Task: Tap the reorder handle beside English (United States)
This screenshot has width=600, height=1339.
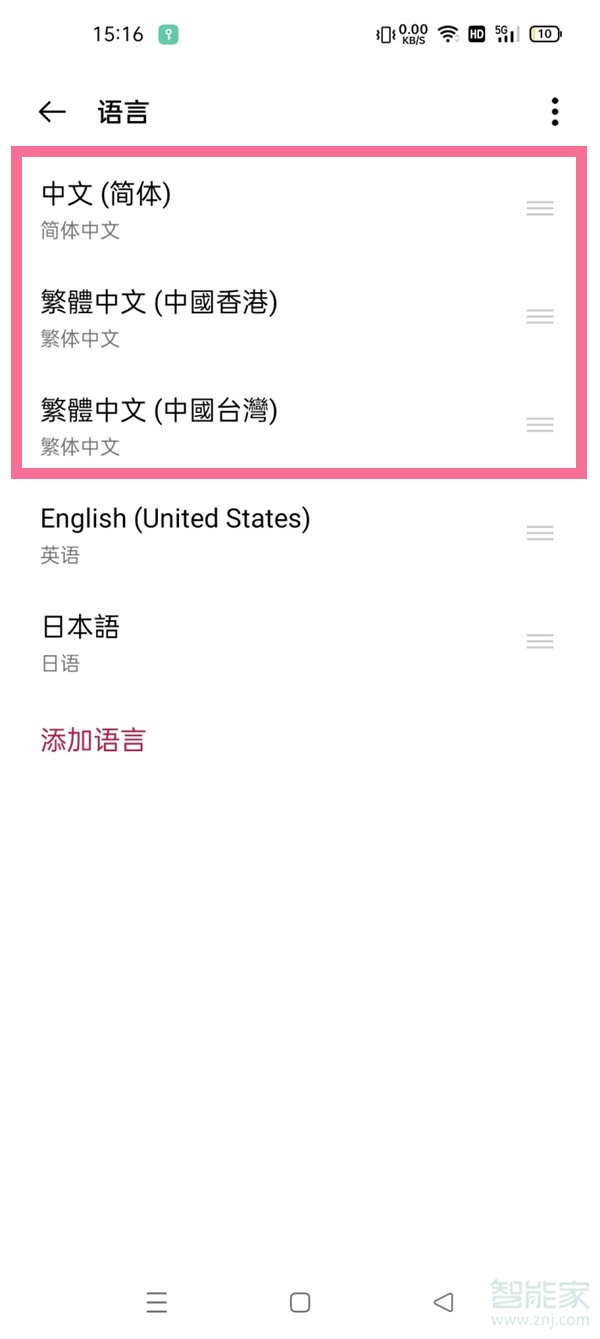Action: coord(540,533)
